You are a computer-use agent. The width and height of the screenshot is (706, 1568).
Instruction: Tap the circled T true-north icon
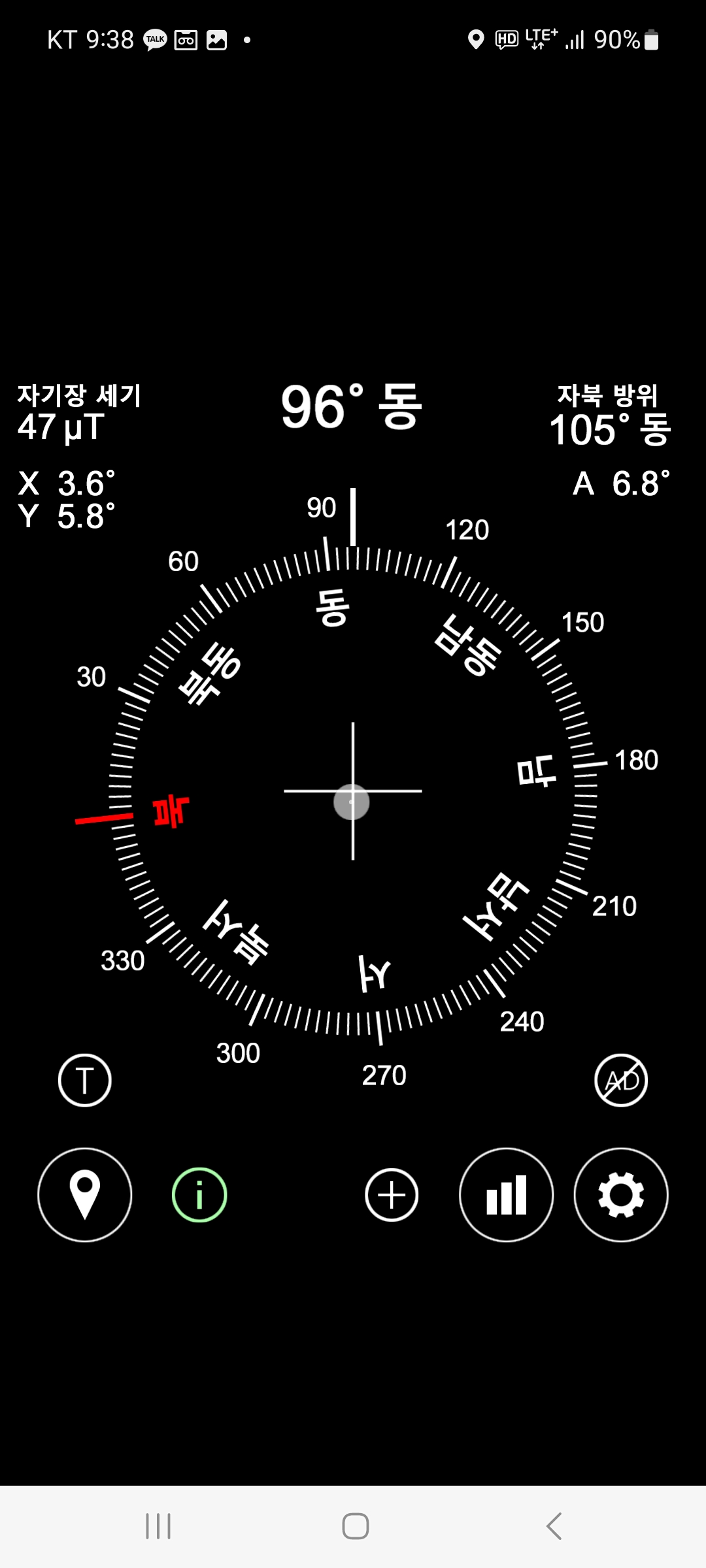pos(85,1080)
